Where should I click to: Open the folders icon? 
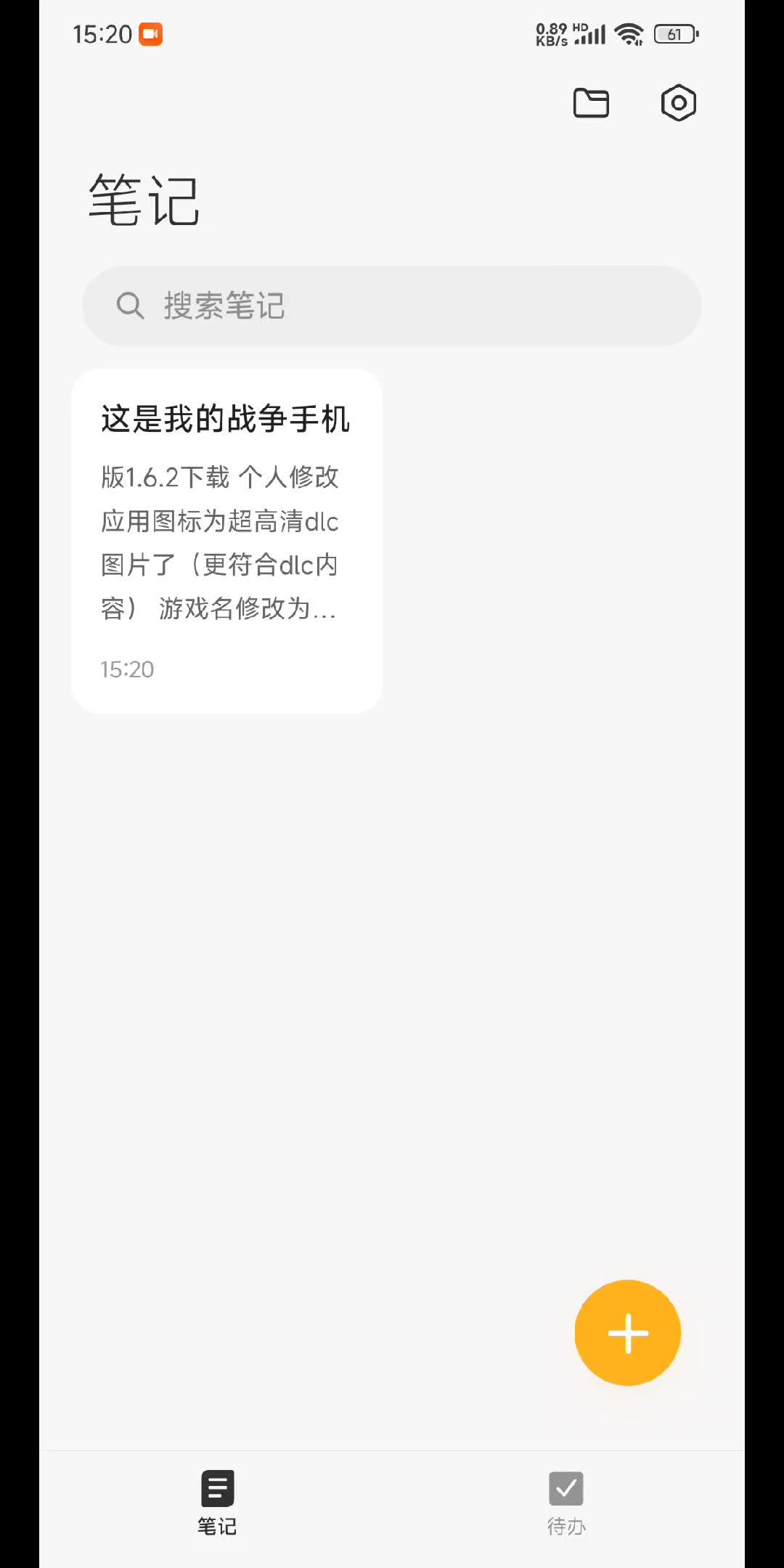click(591, 103)
